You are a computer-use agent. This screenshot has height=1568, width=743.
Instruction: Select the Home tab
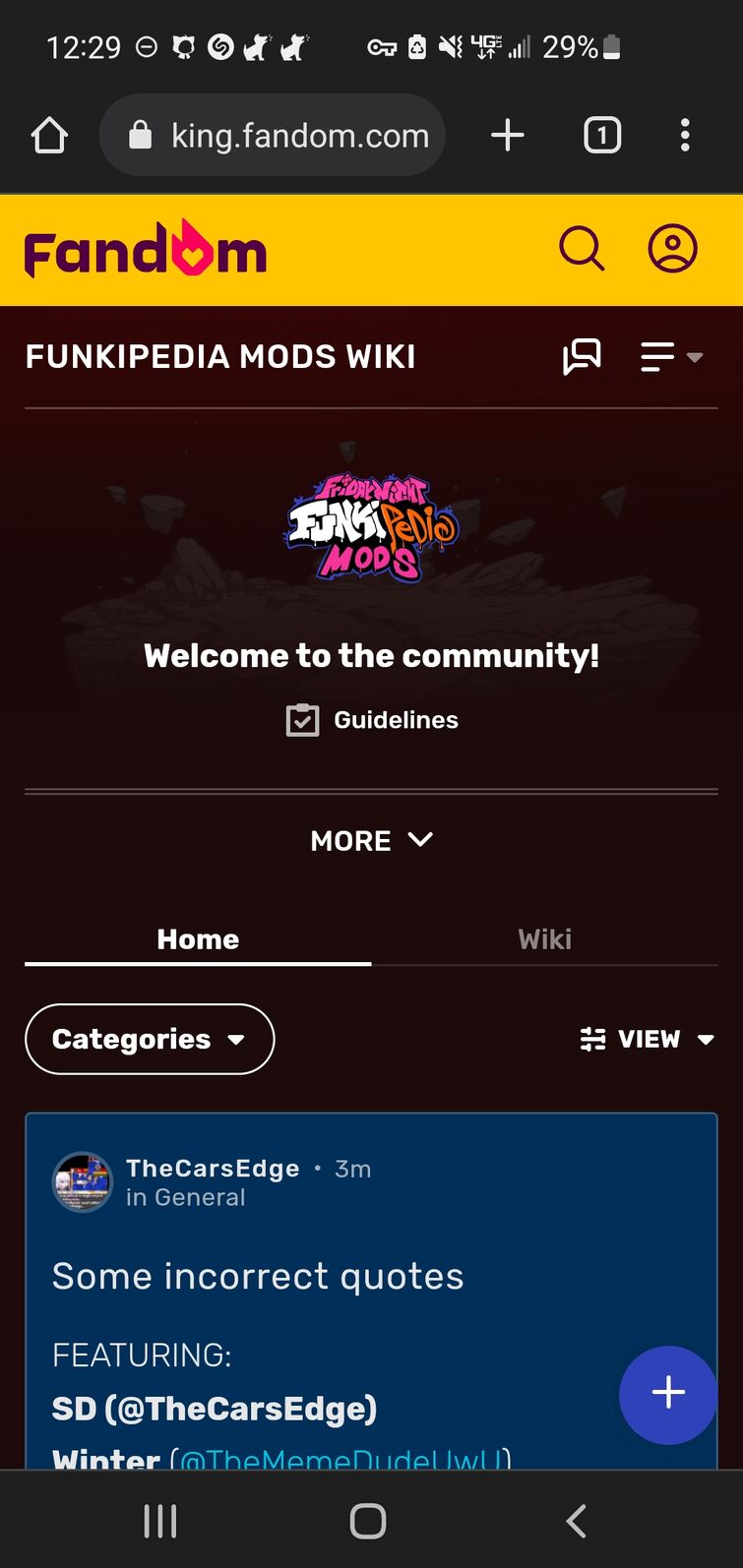pos(198,939)
